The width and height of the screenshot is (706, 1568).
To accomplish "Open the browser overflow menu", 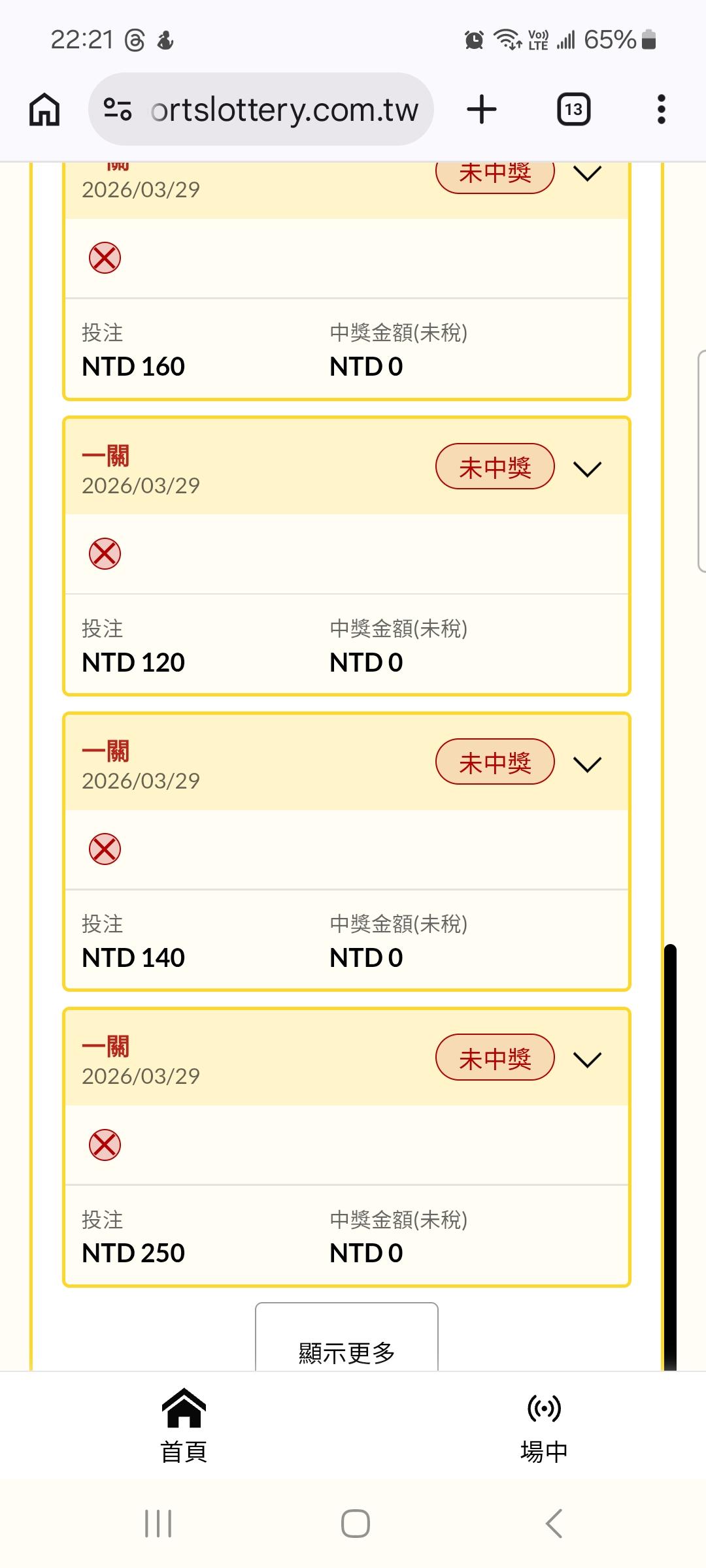I will click(661, 109).
